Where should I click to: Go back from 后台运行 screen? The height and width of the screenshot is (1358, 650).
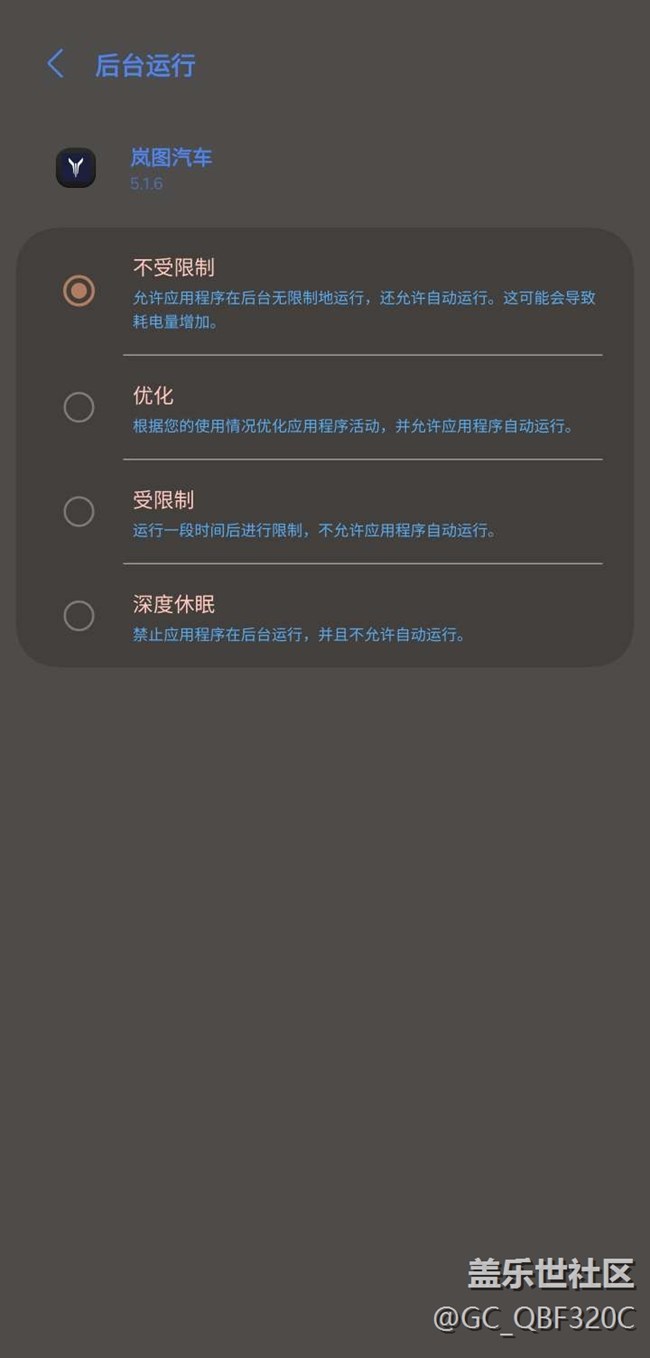[x=56, y=65]
